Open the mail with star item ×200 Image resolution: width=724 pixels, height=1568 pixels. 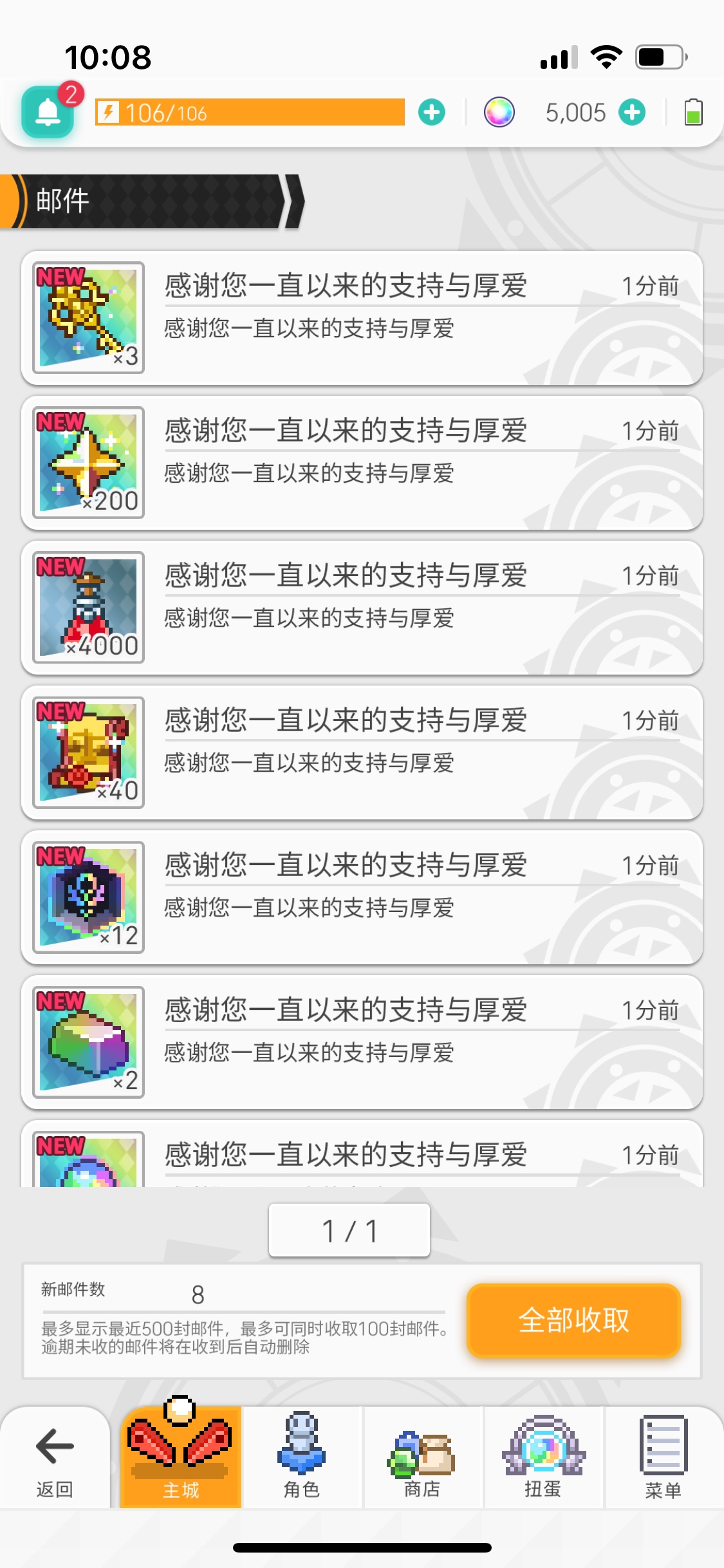coord(362,463)
